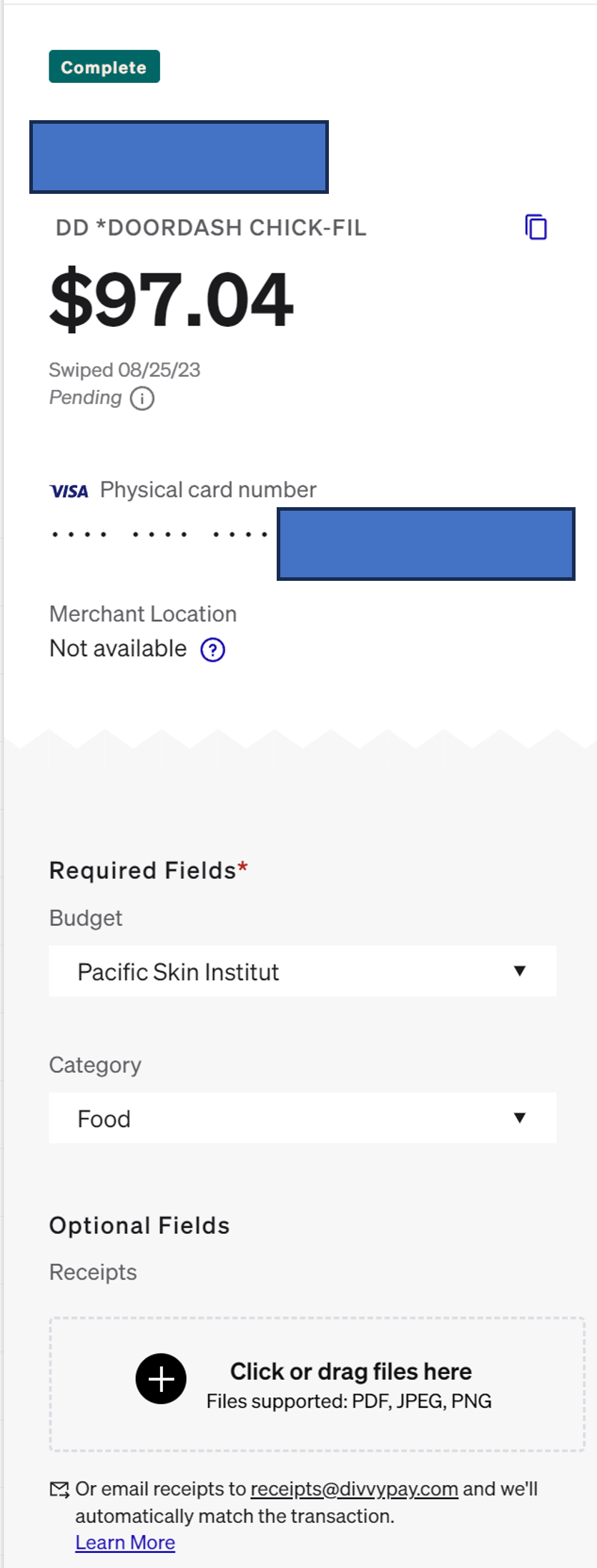Expand the Budget selector arrow
This screenshot has height=1568, width=597.
[x=521, y=971]
